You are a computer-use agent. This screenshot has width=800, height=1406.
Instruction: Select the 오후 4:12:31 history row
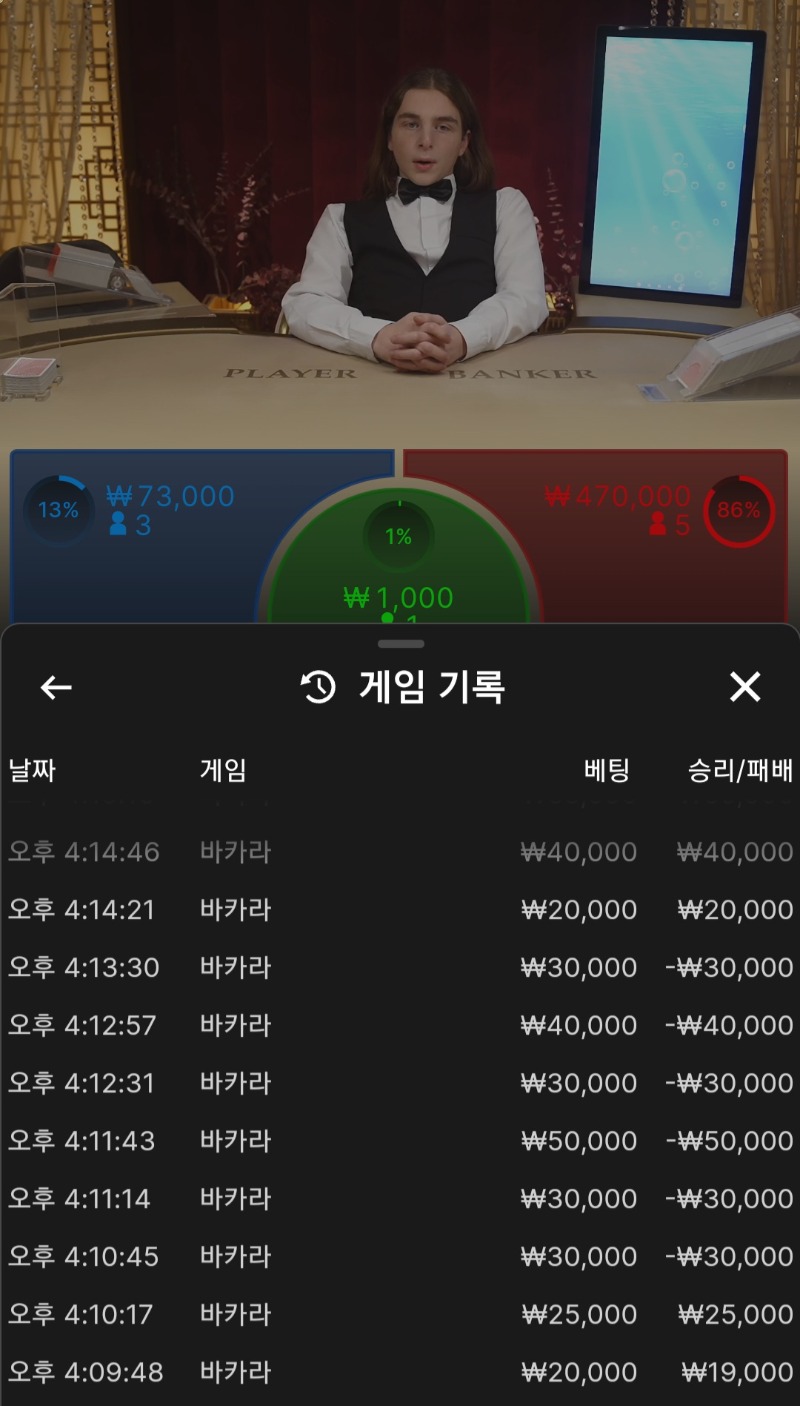pyautogui.click(x=400, y=1083)
